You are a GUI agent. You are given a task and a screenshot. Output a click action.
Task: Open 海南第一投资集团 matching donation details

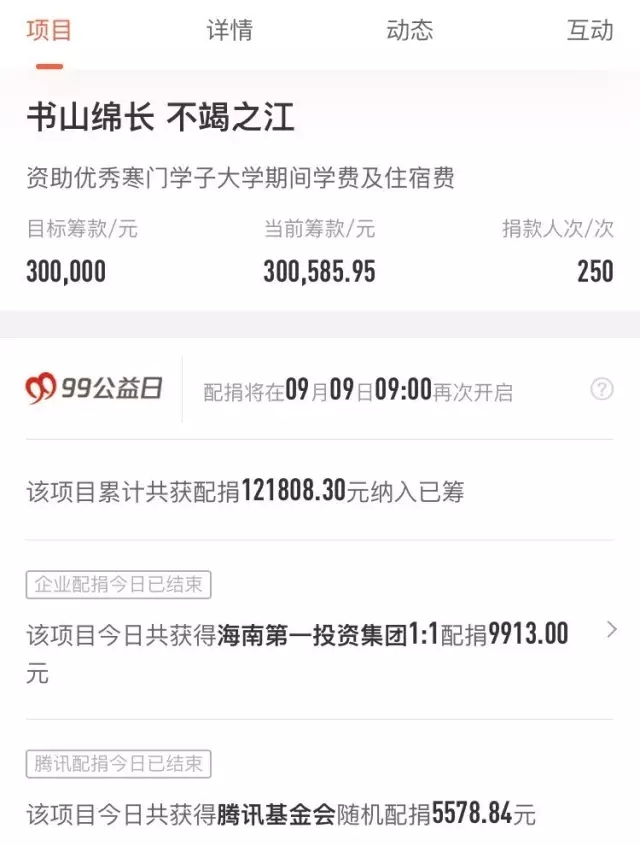click(612, 630)
